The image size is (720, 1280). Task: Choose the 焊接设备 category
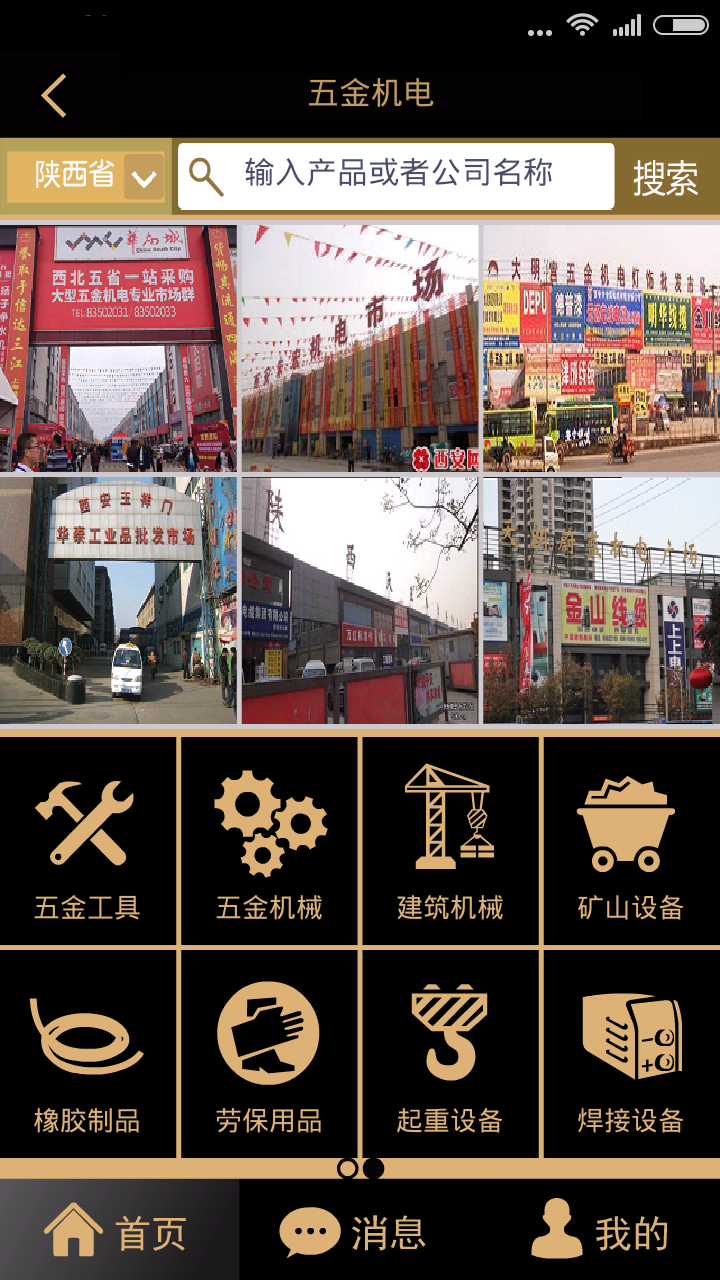(x=632, y=1054)
